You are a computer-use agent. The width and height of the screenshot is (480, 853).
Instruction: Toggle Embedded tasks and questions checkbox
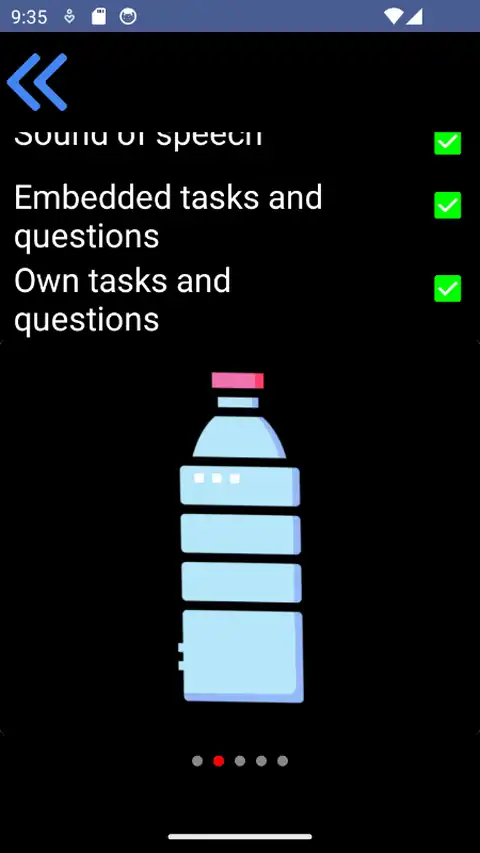(x=447, y=205)
